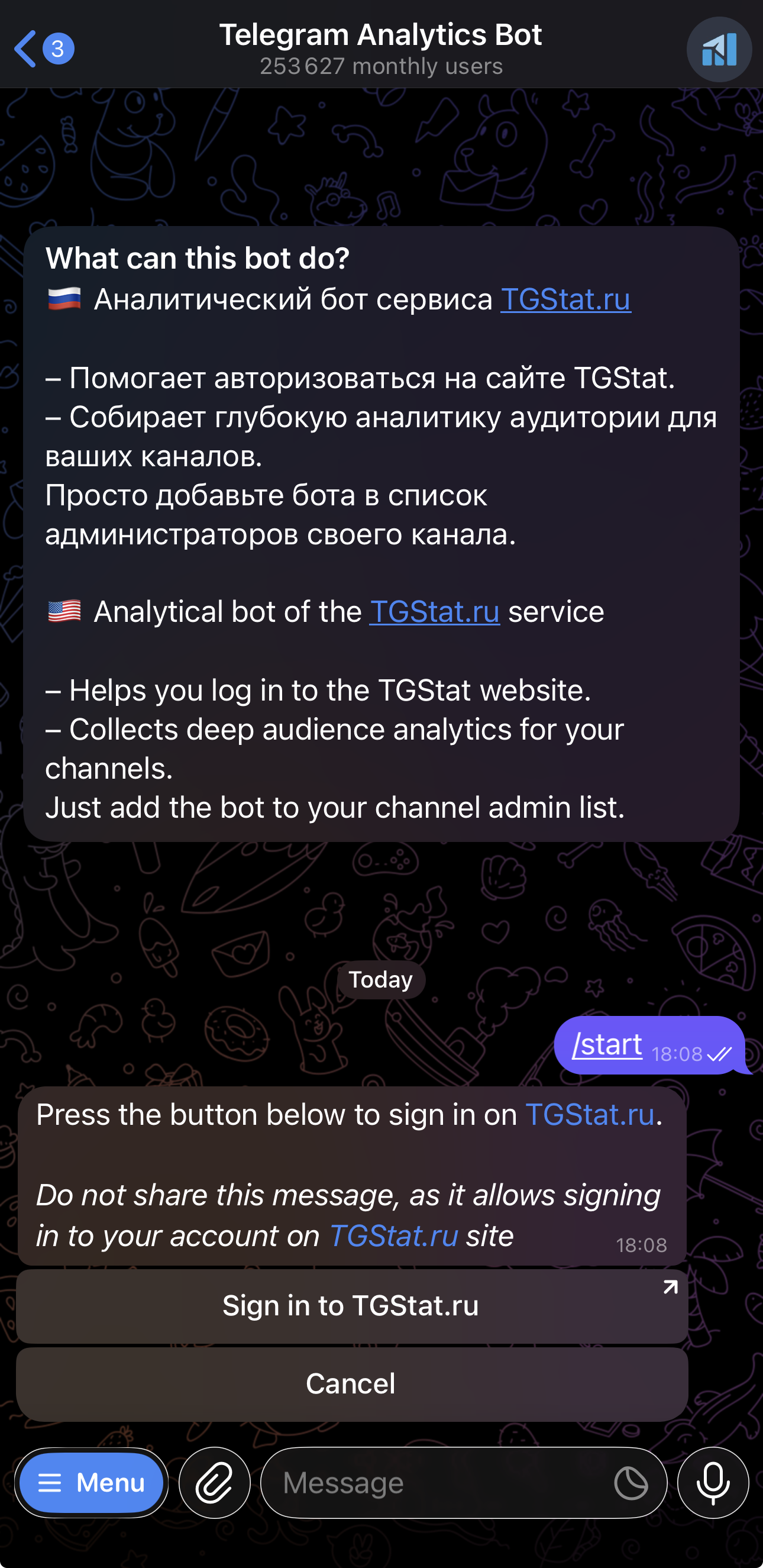Click the Message input field
Screen dimensions: 763x1568
click(x=426, y=1483)
